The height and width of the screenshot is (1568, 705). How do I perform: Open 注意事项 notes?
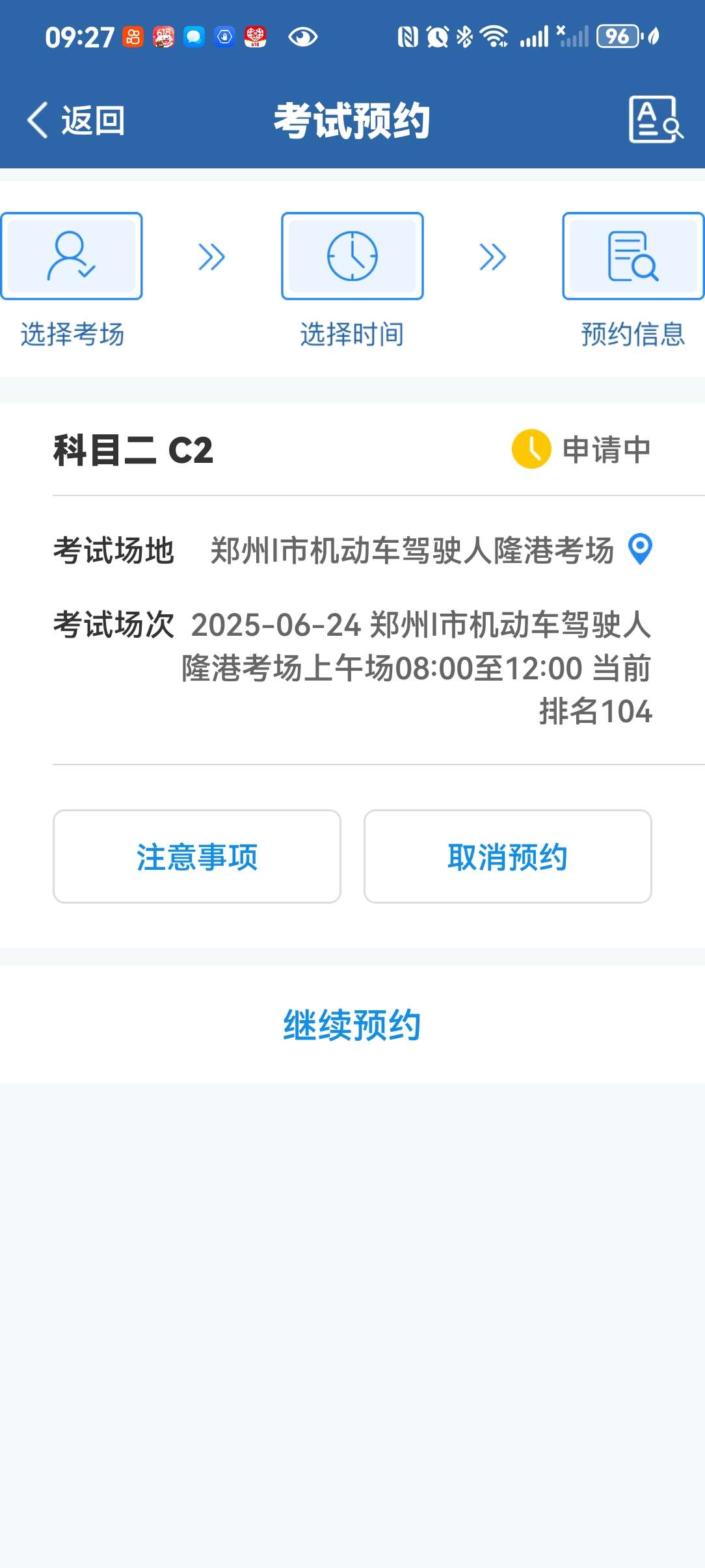pyautogui.click(x=196, y=857)
